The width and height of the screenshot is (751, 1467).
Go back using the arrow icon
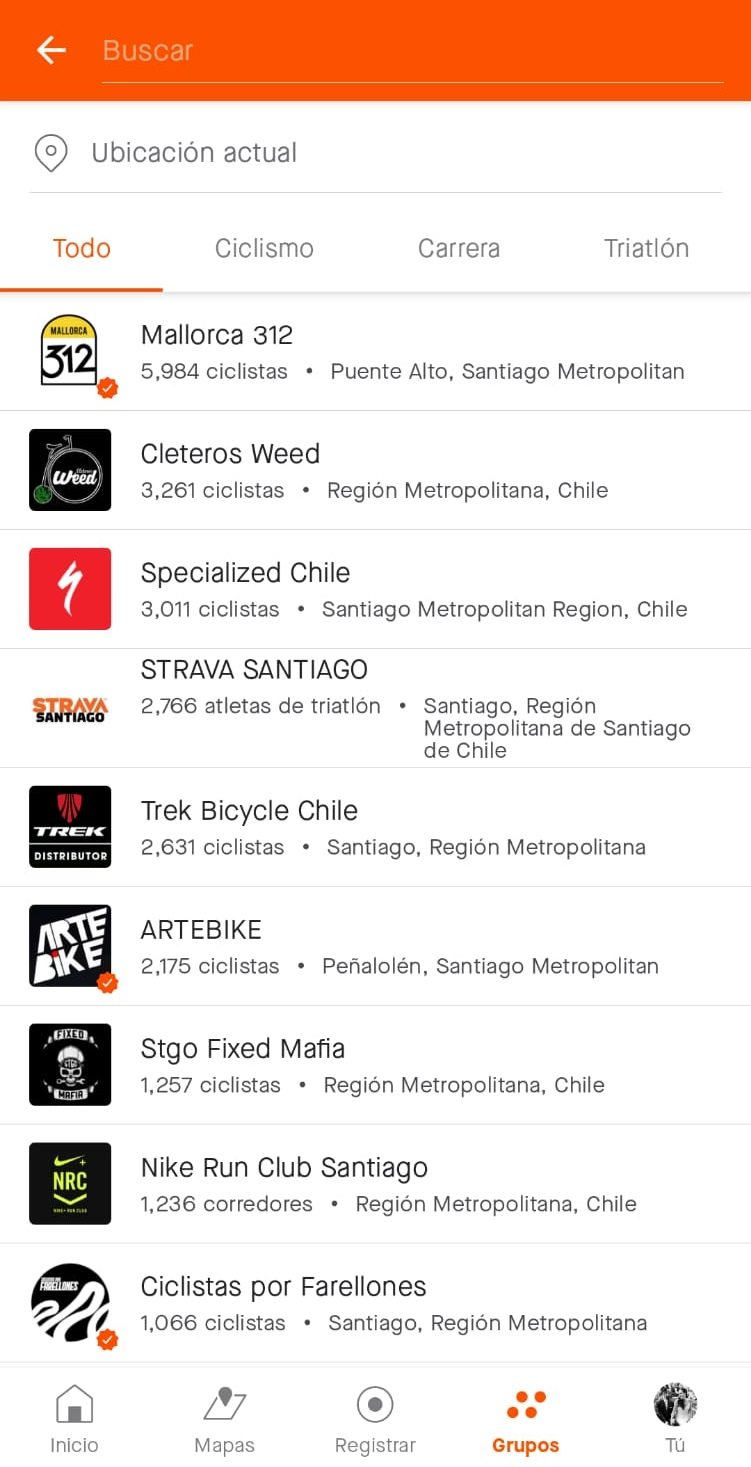[x=51, y=50]
